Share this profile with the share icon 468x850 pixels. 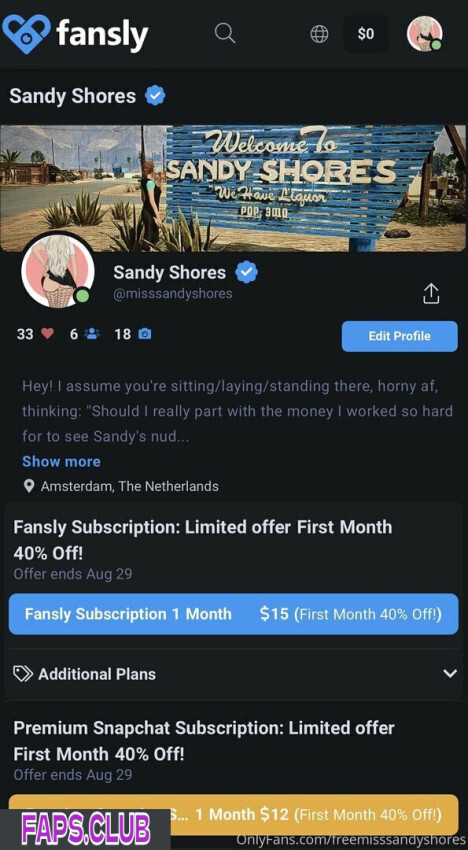[431, 293]
